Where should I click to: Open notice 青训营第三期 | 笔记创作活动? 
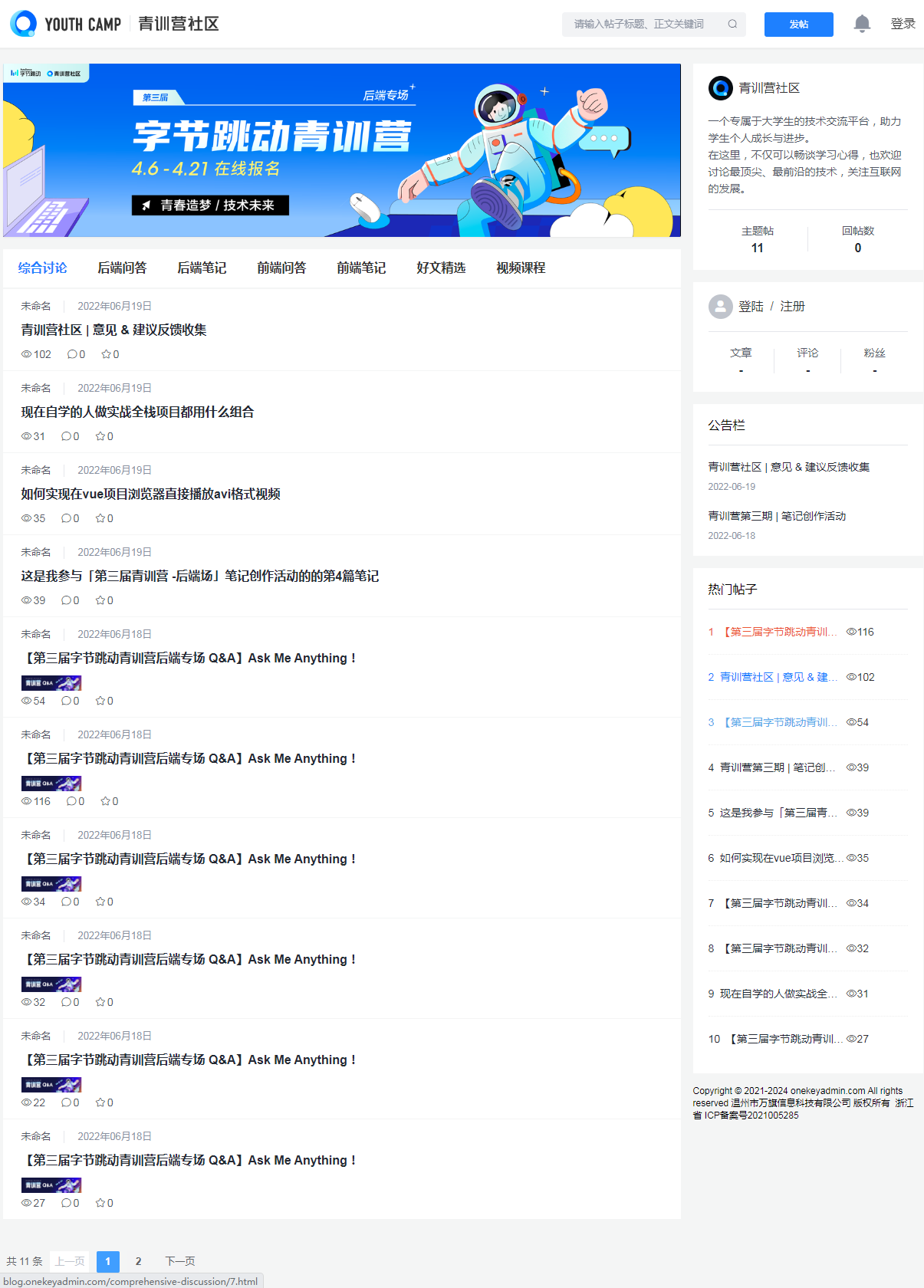[x=776, y=516]
